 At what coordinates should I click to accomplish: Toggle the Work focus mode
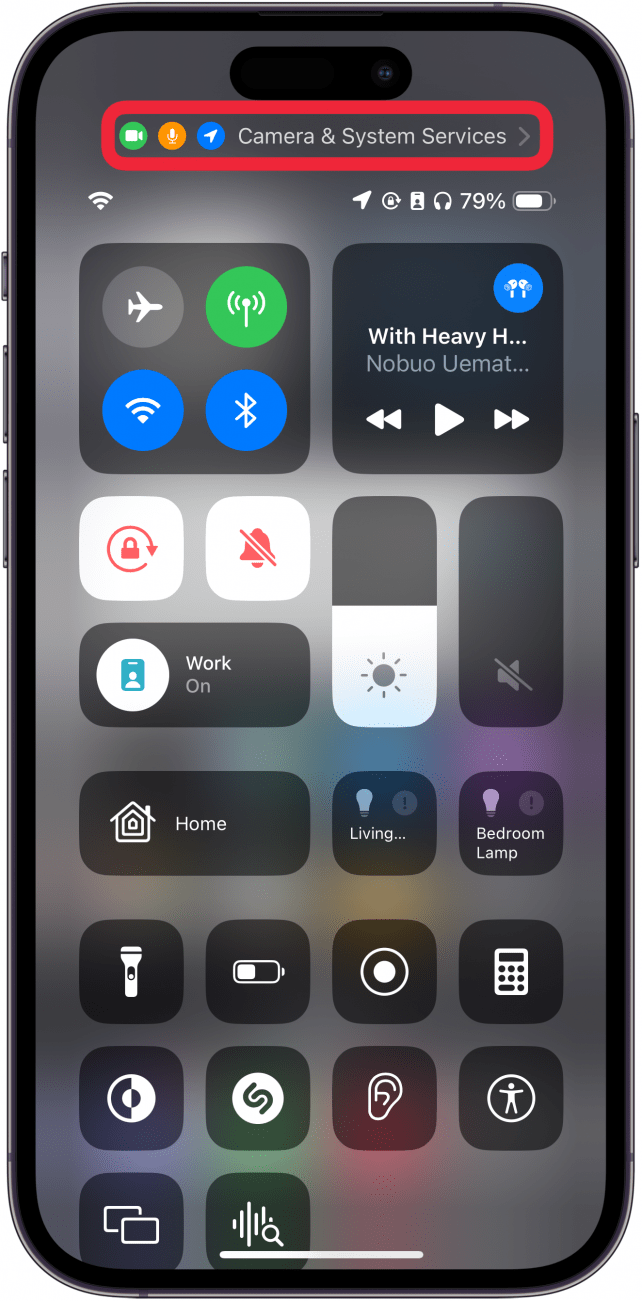[x=132, y=674]
